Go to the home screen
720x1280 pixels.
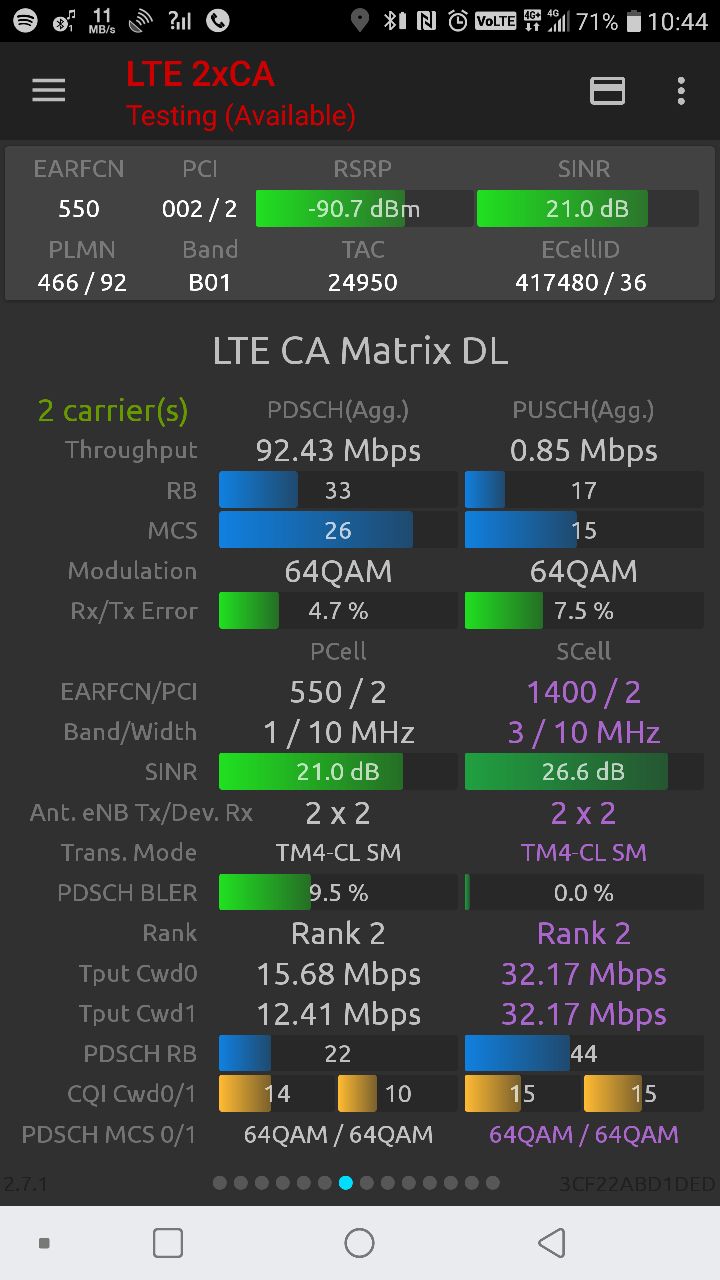[359, 1243]
